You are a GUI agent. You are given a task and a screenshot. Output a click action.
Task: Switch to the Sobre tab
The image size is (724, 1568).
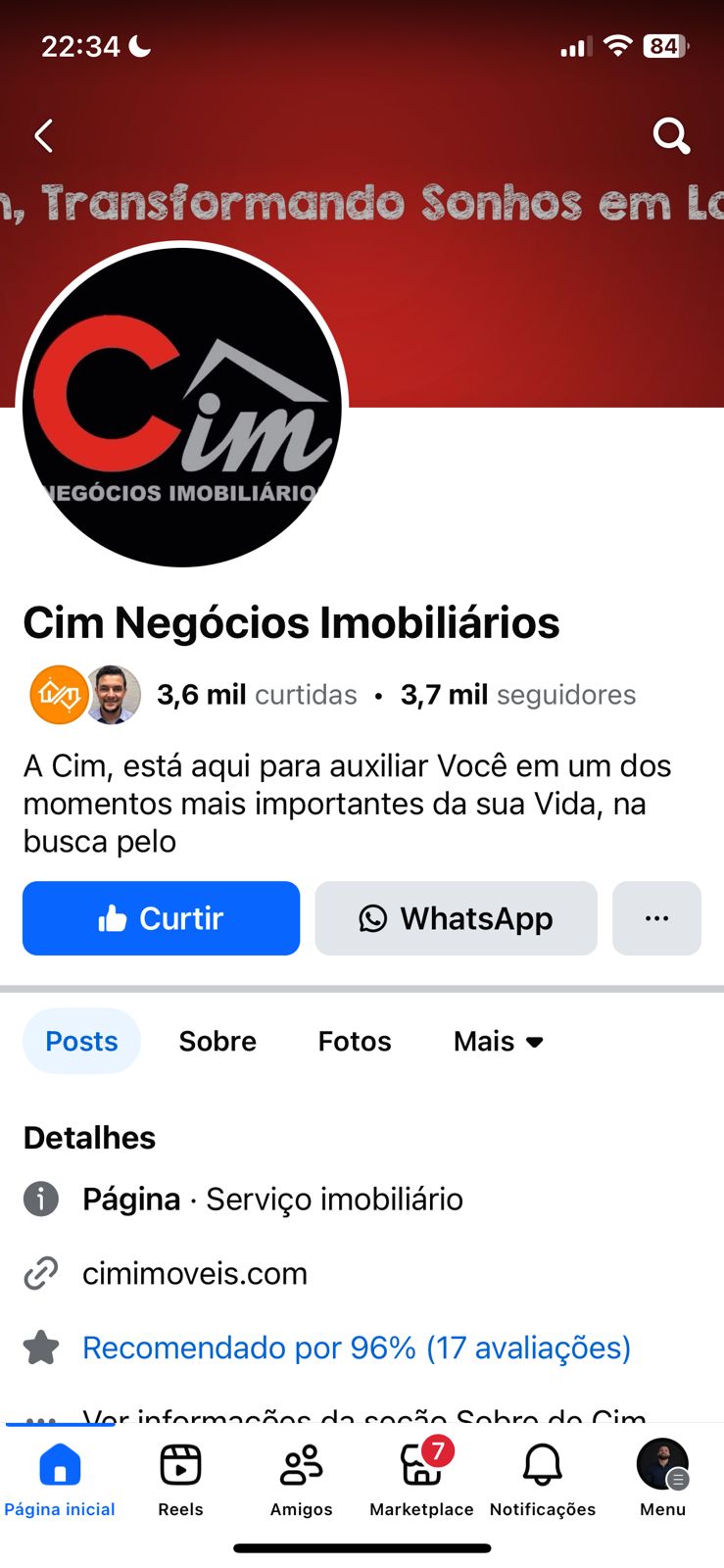(x=217, y=1041)
